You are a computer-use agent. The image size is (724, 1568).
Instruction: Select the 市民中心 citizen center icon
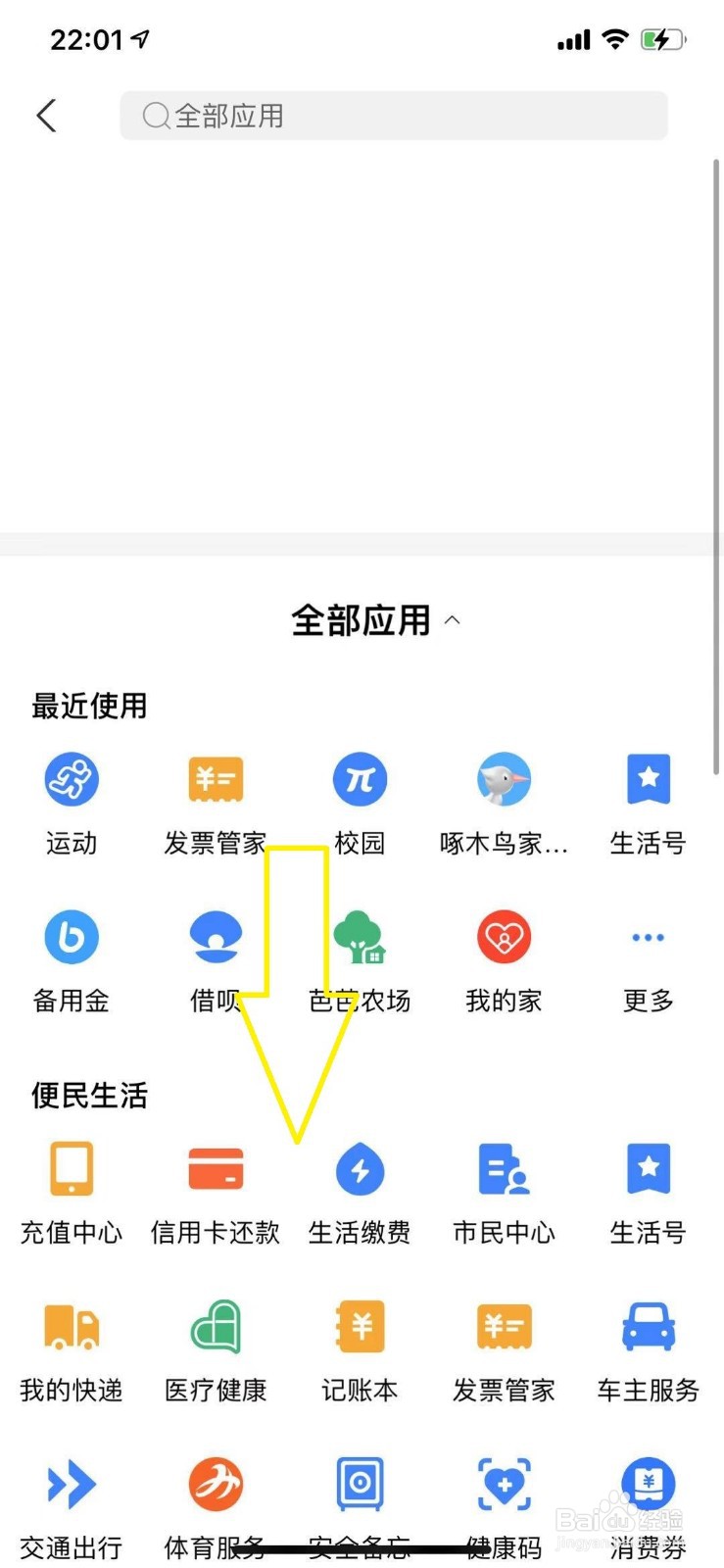(x=503, y=1168)
